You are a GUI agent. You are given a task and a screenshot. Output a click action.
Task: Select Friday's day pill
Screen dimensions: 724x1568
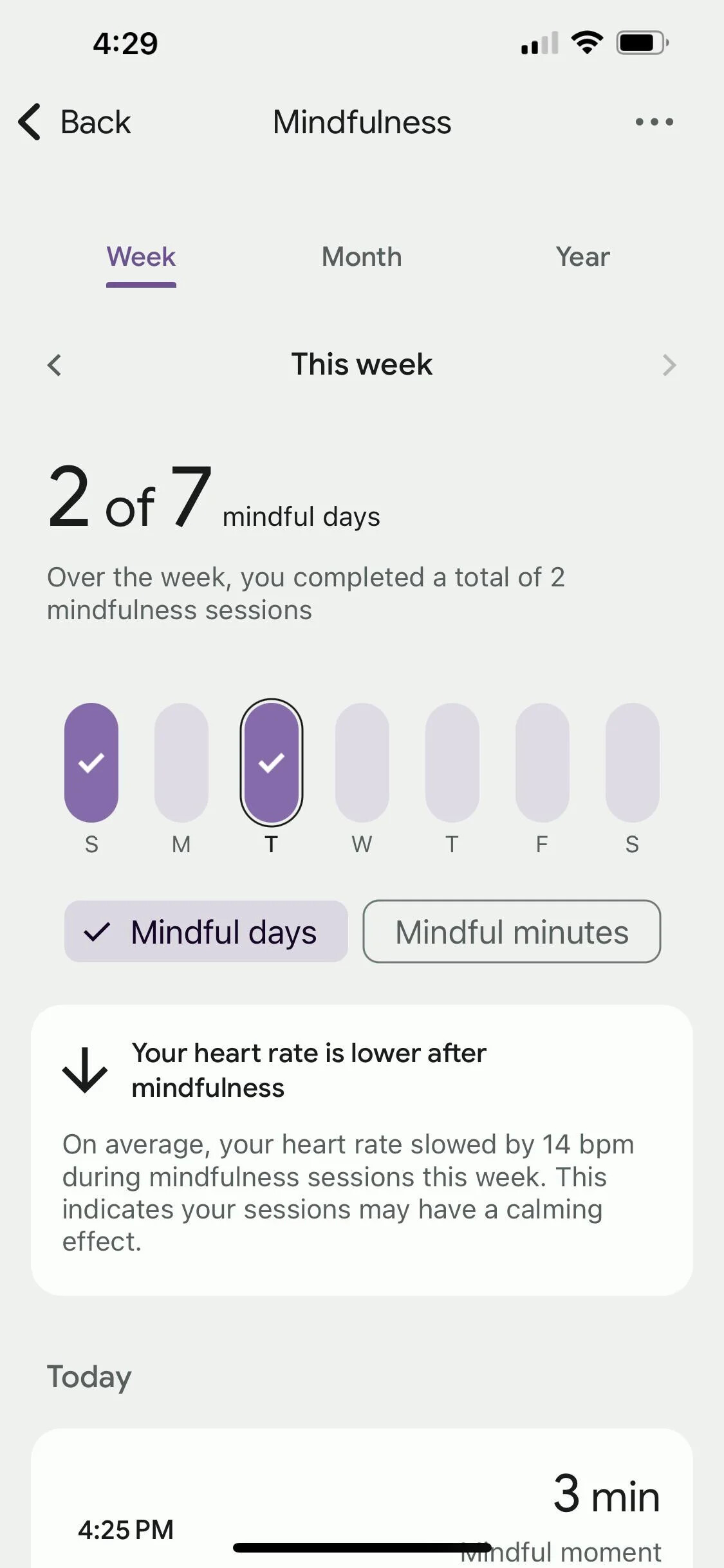point(542,762)
